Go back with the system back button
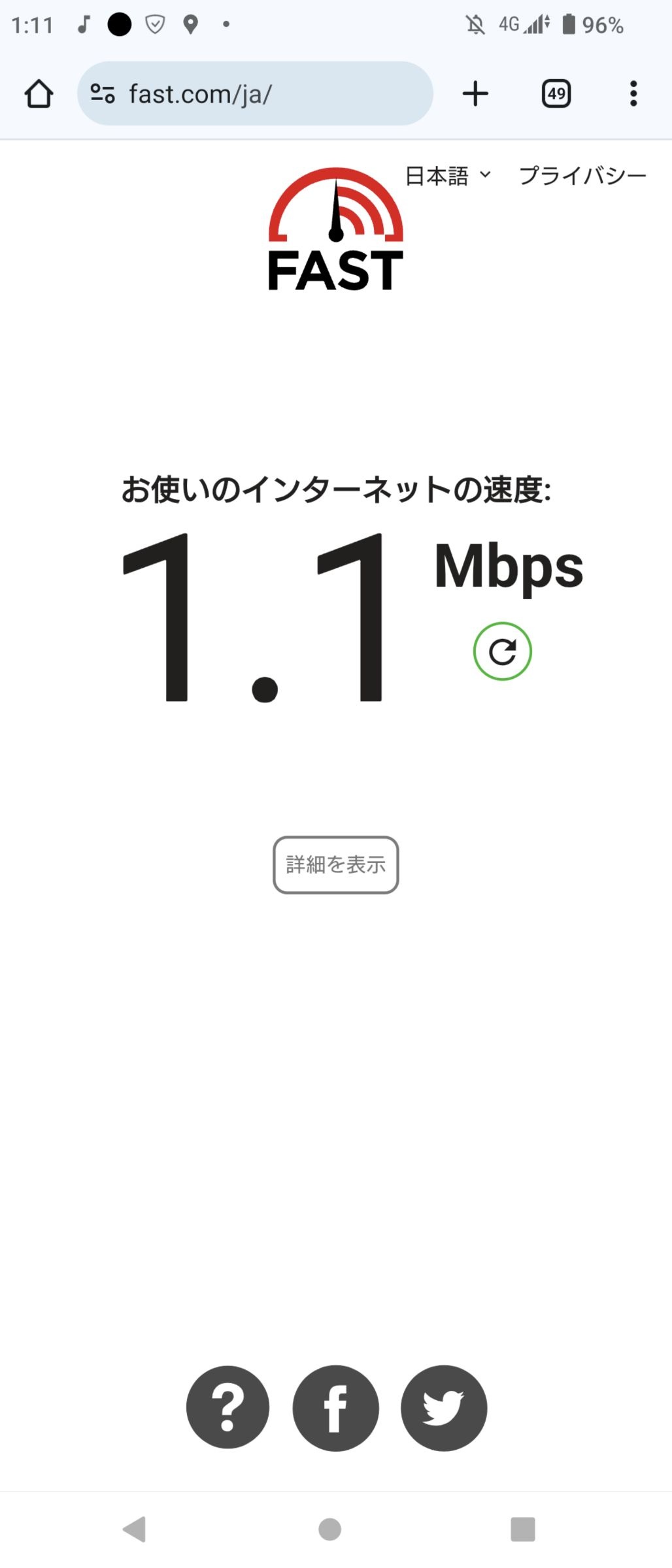Screen dimensions: 672x1568 pos(135,1529)
